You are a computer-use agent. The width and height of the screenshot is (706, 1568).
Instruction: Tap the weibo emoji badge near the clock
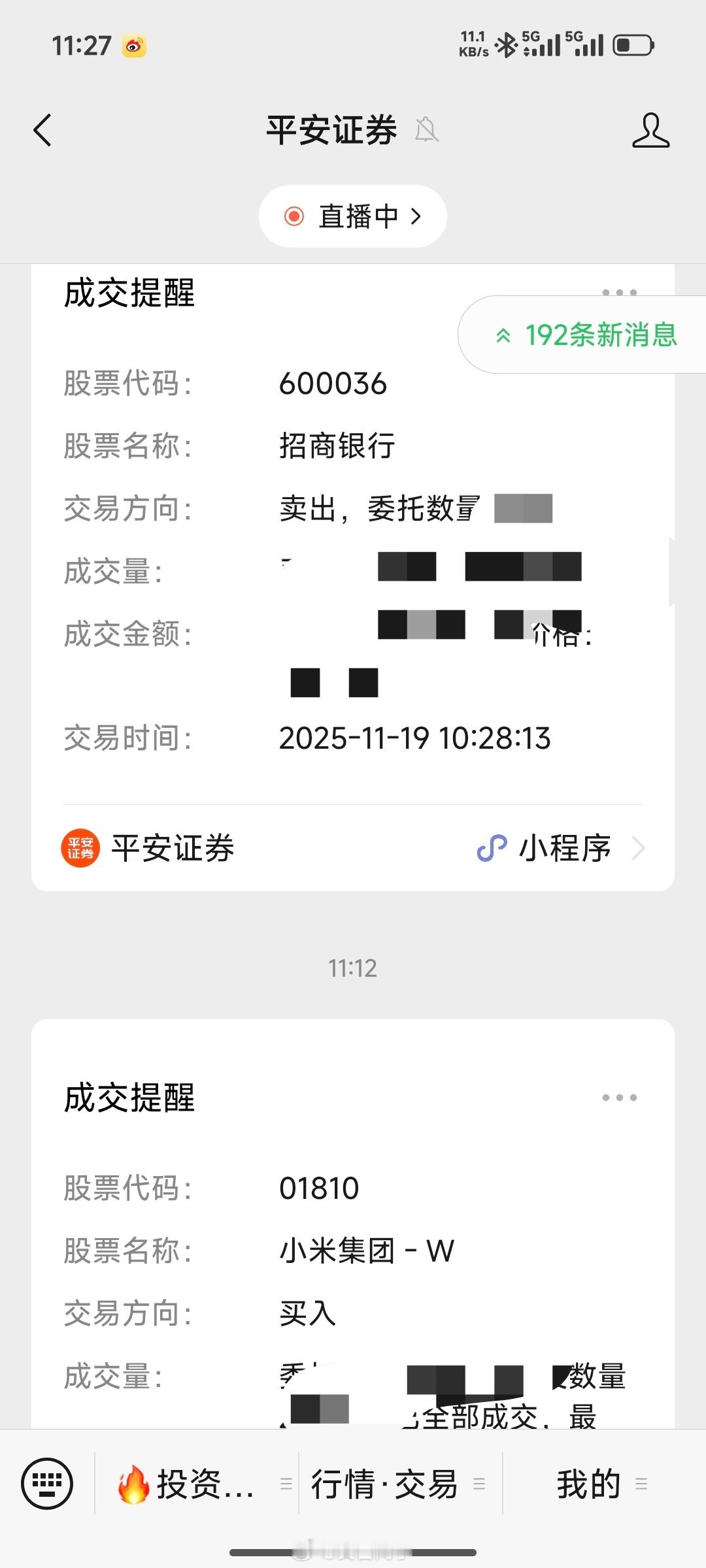[x=134, y=46]
